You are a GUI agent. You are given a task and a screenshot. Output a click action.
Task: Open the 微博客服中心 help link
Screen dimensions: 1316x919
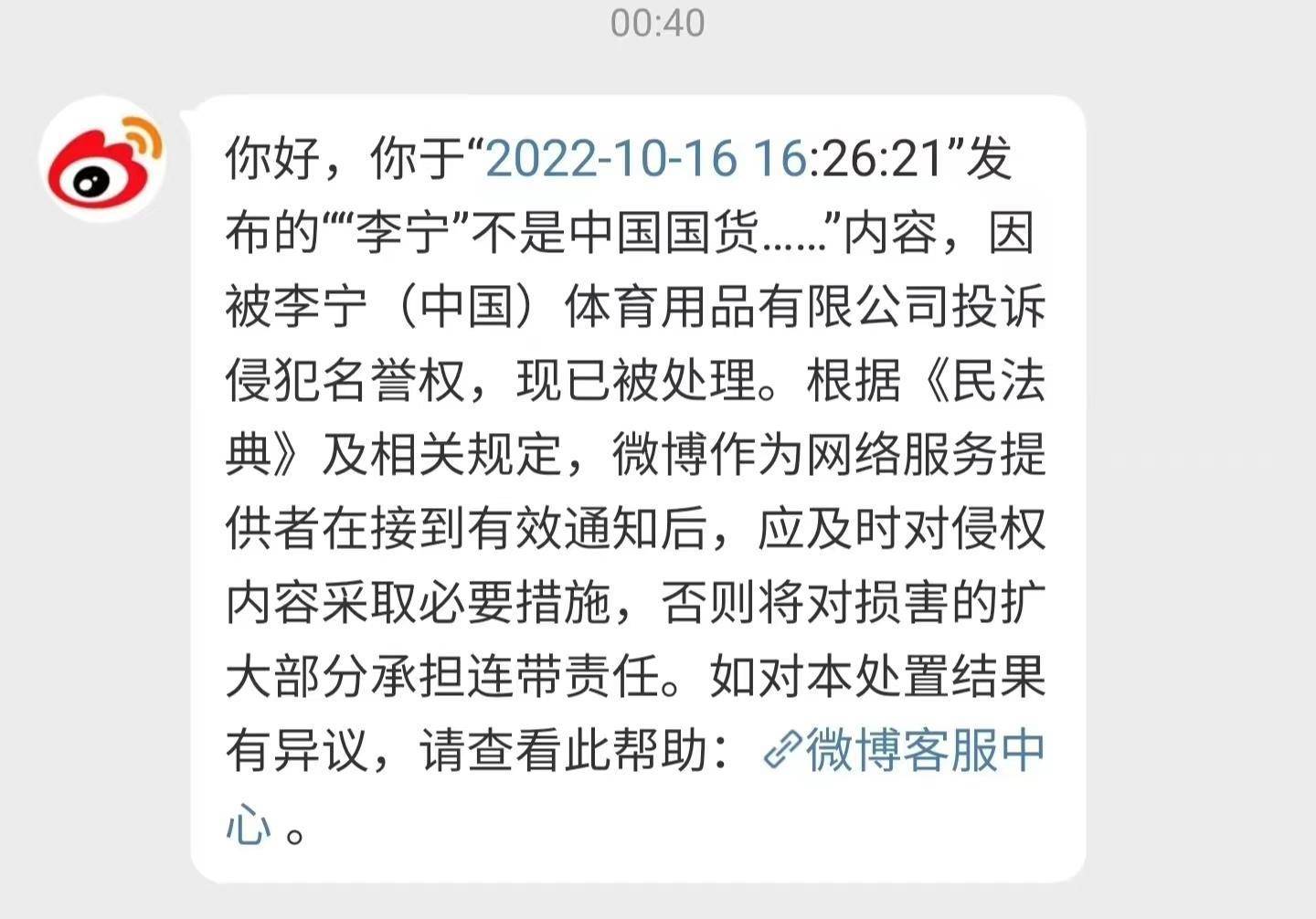(x=923, y=751)
